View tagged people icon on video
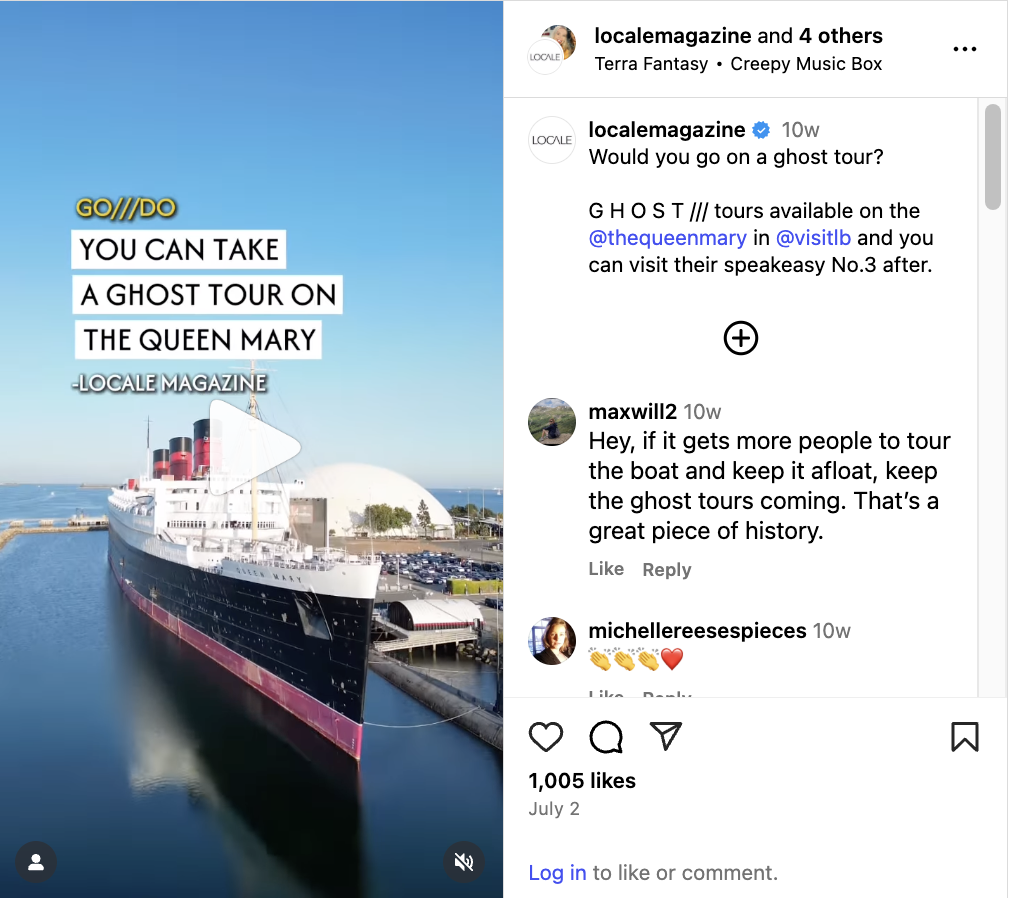Viewport: 1010px width, 898px height. (x=36, y=862)
